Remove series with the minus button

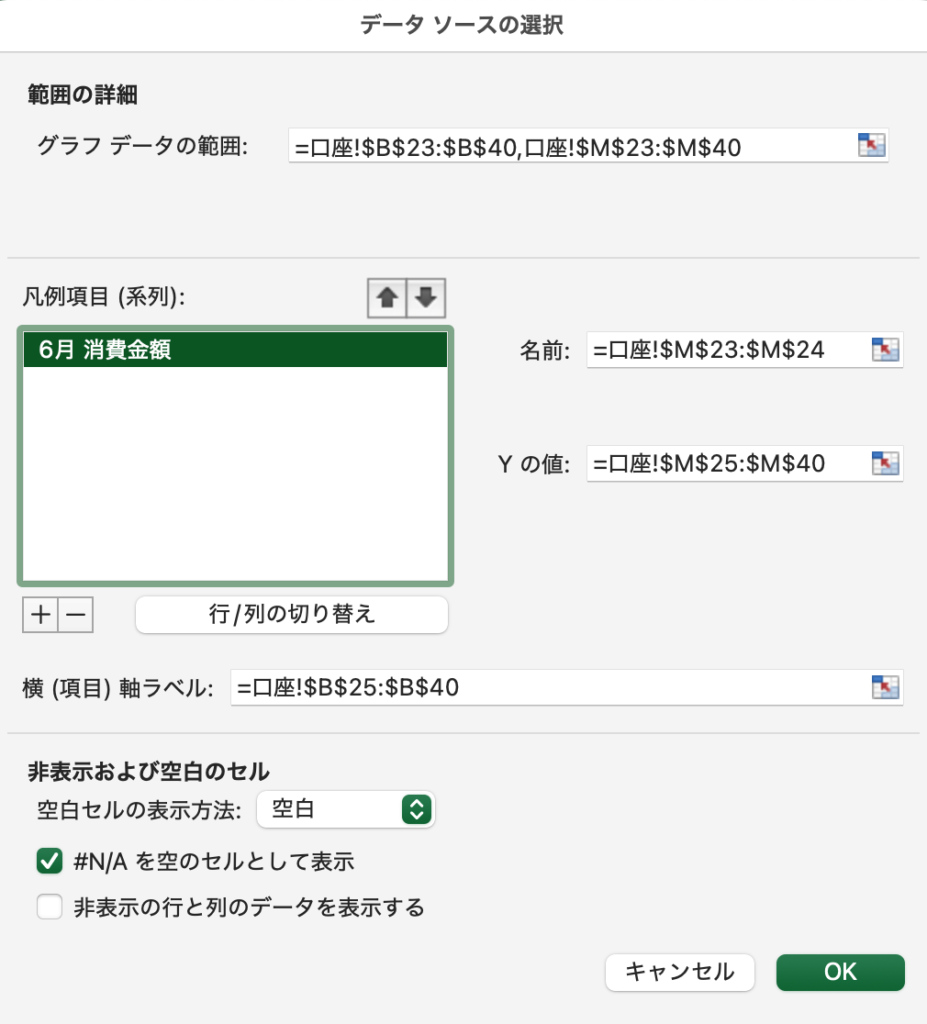tap(76, 615)
